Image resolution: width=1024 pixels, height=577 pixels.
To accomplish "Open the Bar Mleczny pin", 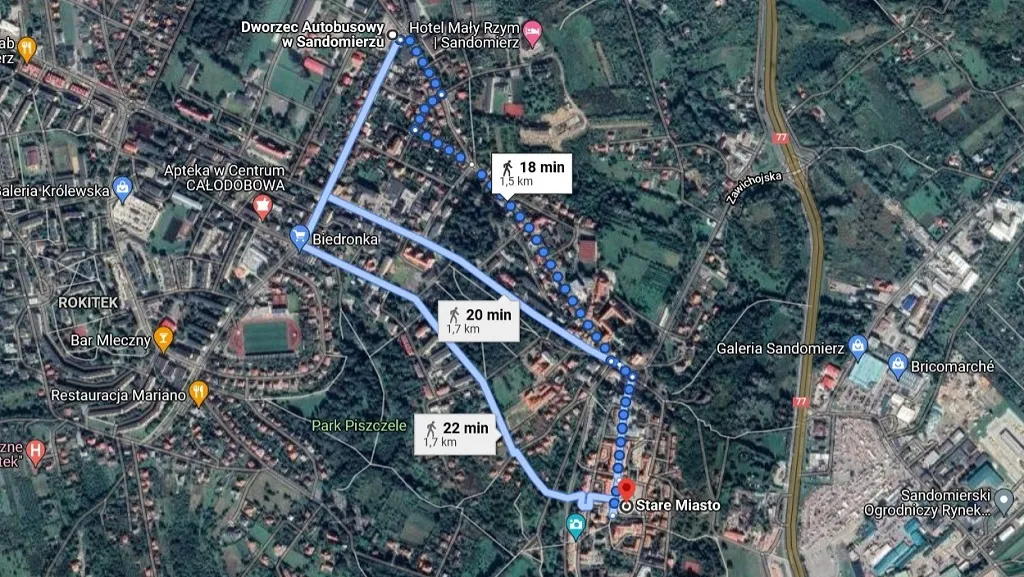I will click(x=163, y=340).
